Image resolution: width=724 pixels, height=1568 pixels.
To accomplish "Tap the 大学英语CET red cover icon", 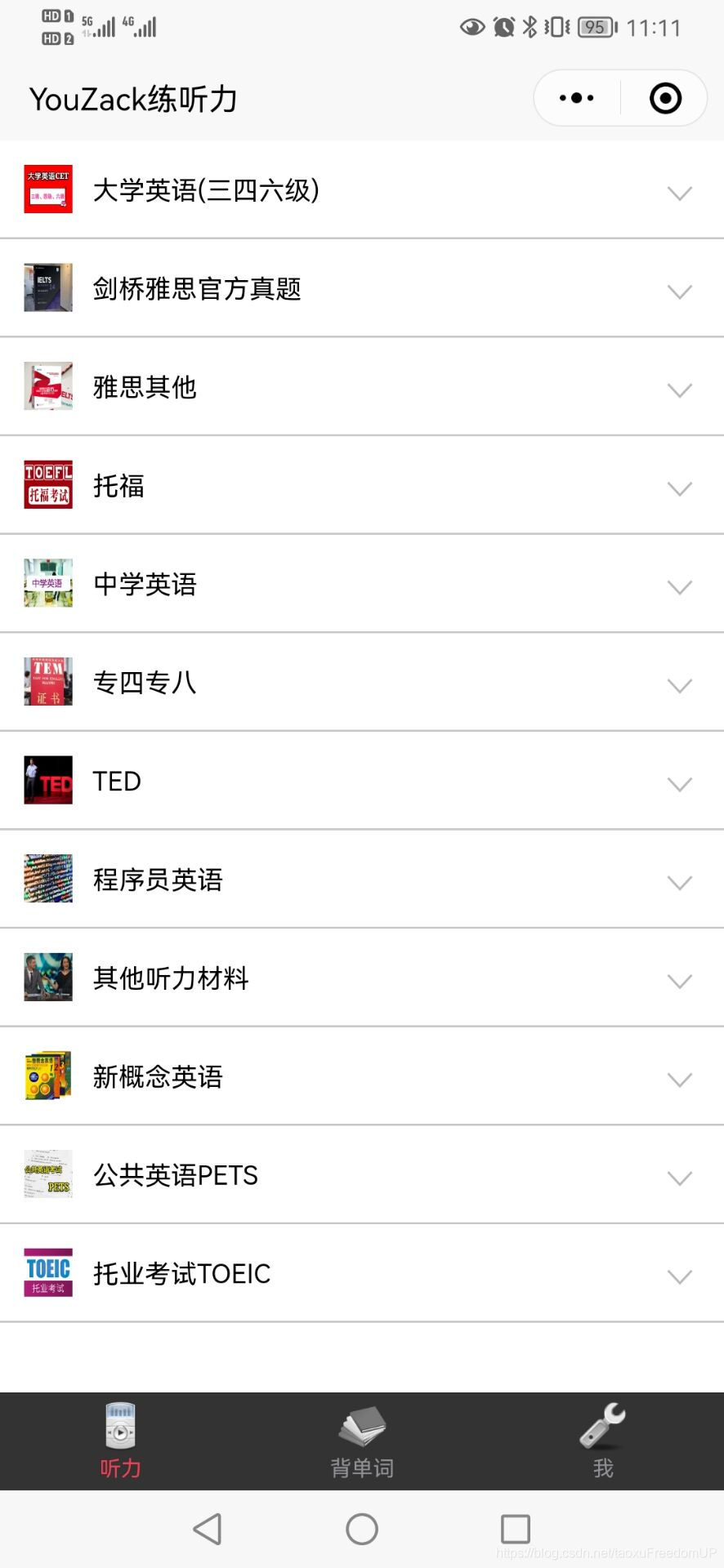I will pyautogui.click(x=47, y=189).
